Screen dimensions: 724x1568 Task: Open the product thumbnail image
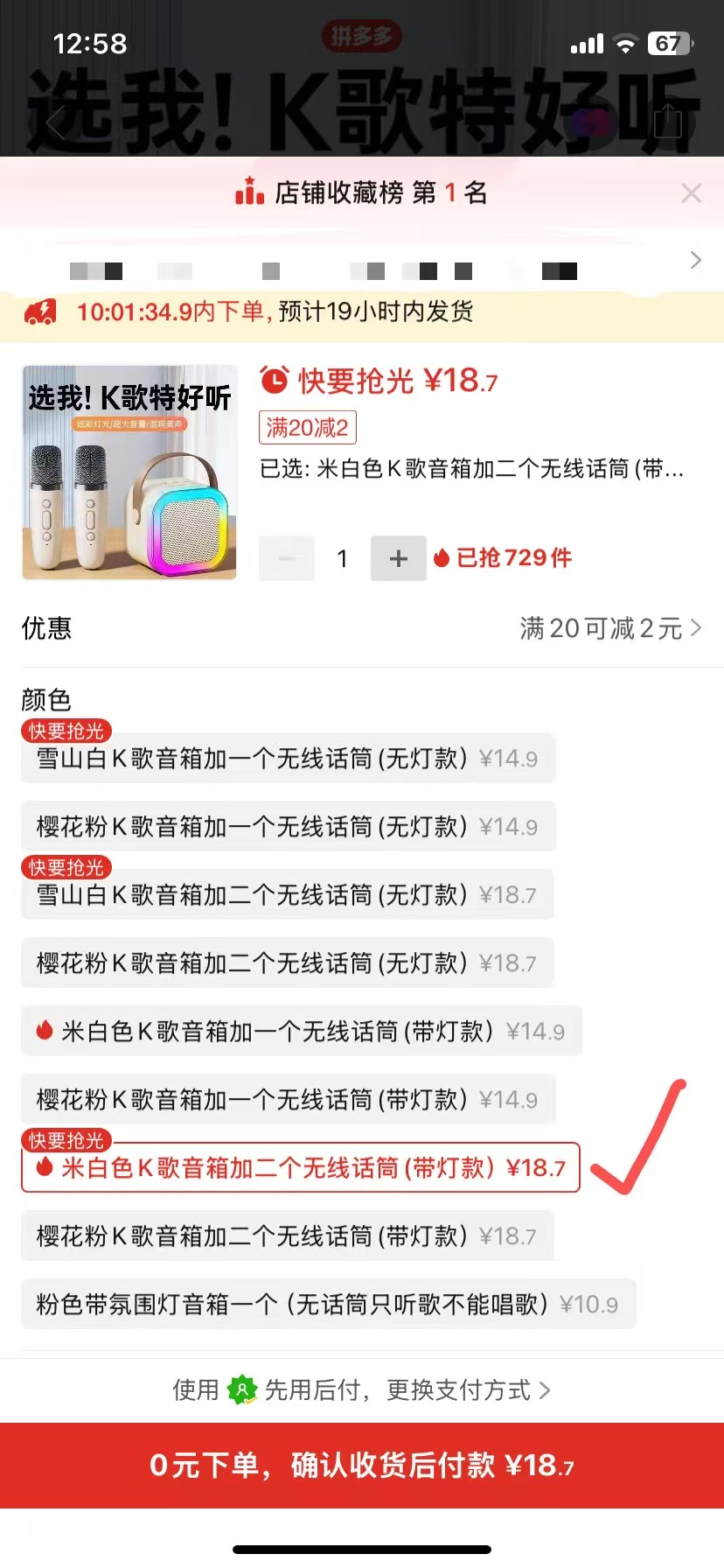click(x=129, y=472)
